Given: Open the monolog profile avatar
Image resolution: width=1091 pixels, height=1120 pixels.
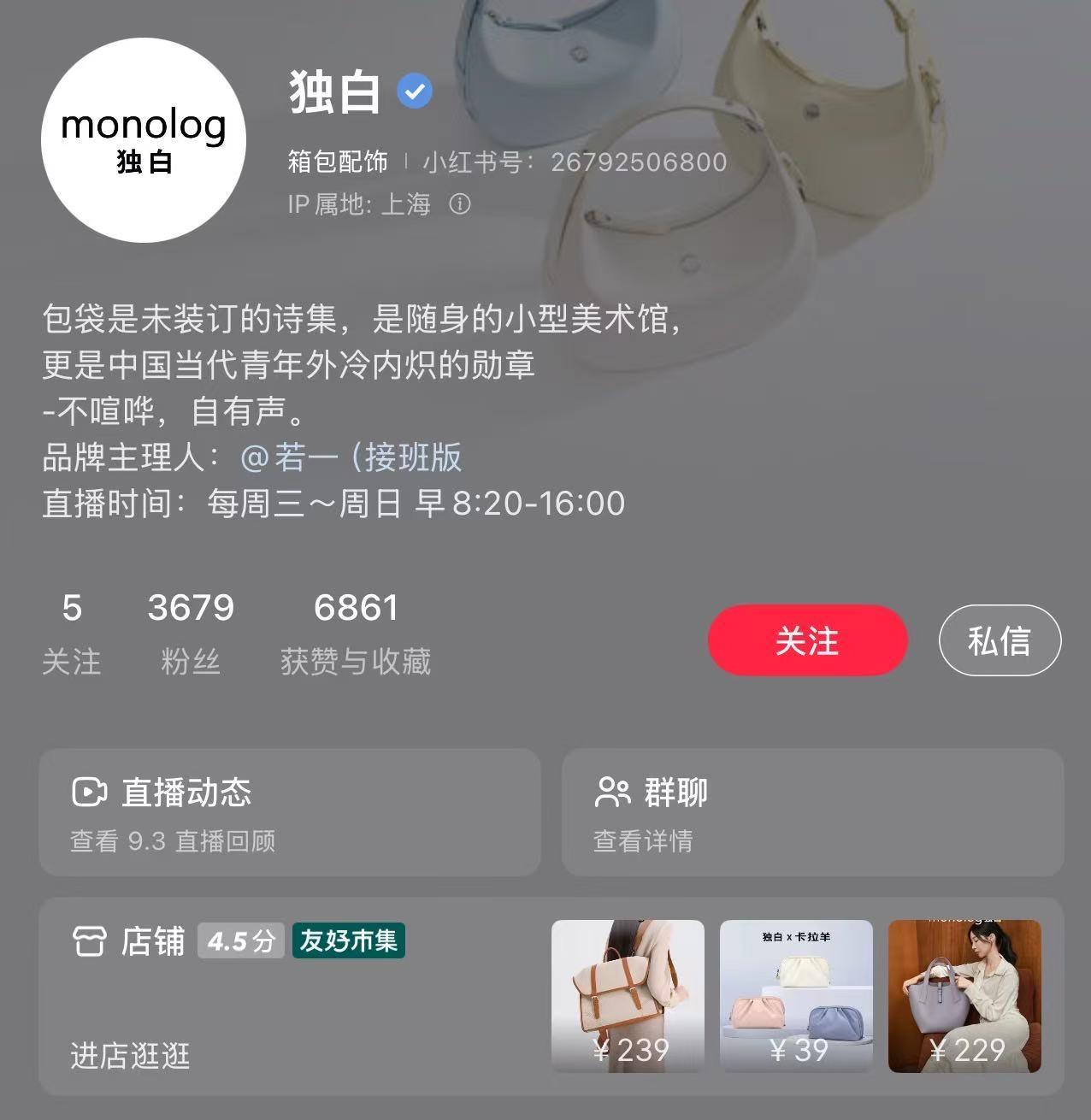Looking at the screenshot, I should click(144, 140).
